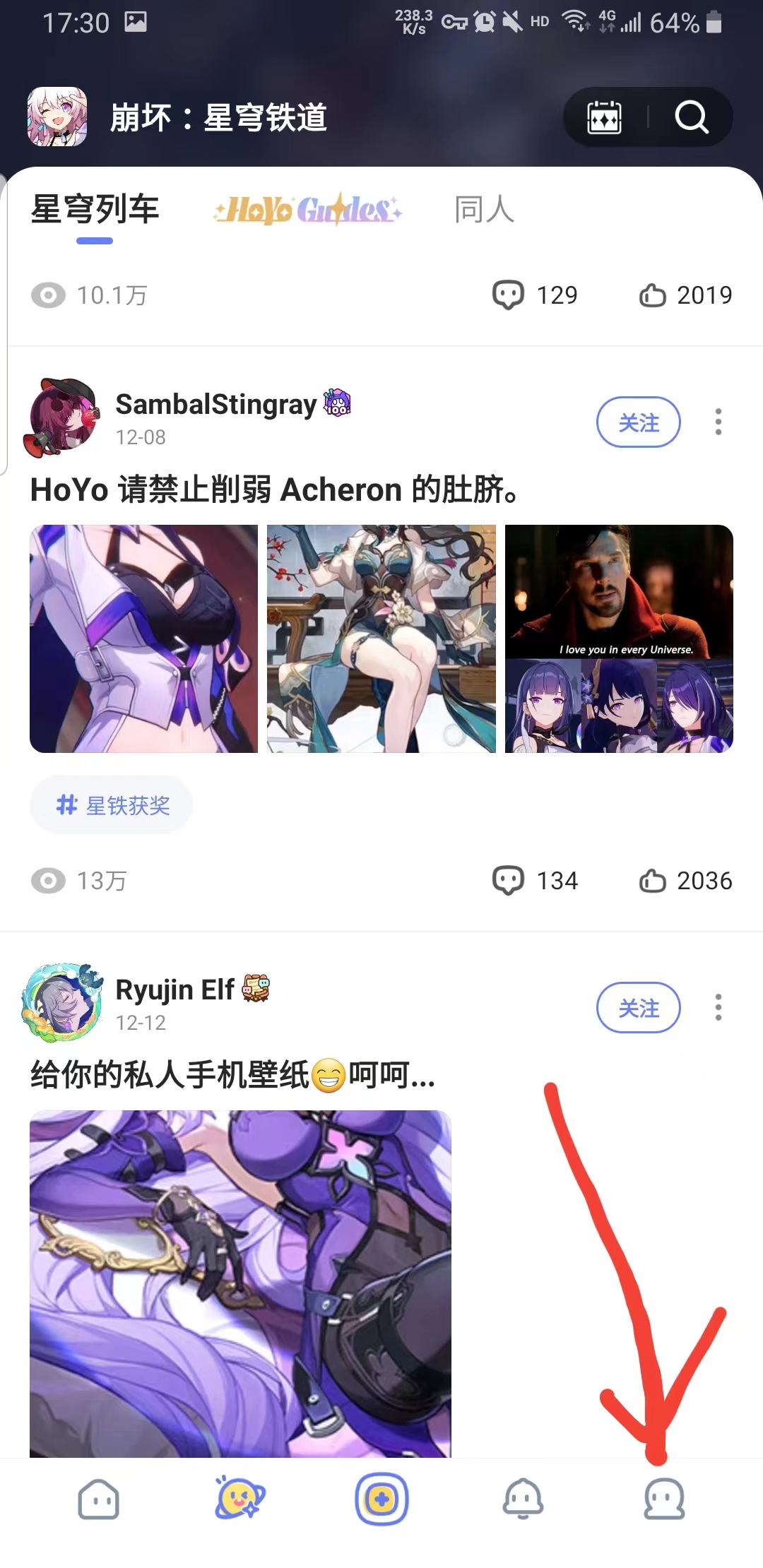The height and width of the screenshot is (1568, 763).
Task: Like SambalStingray's post with 2036 likes
Action: click(685, 881)
